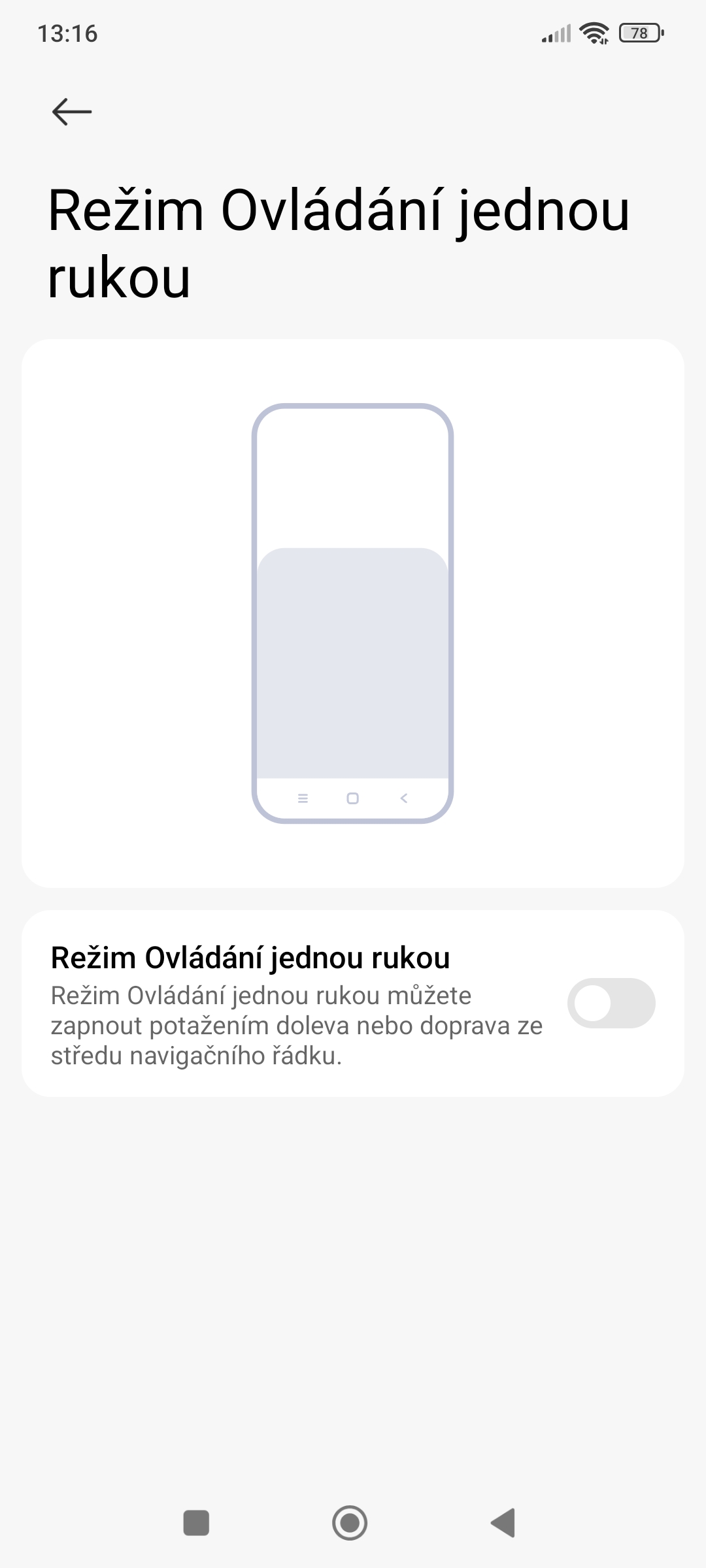Tap the system back triangle

click(504, 1522)
